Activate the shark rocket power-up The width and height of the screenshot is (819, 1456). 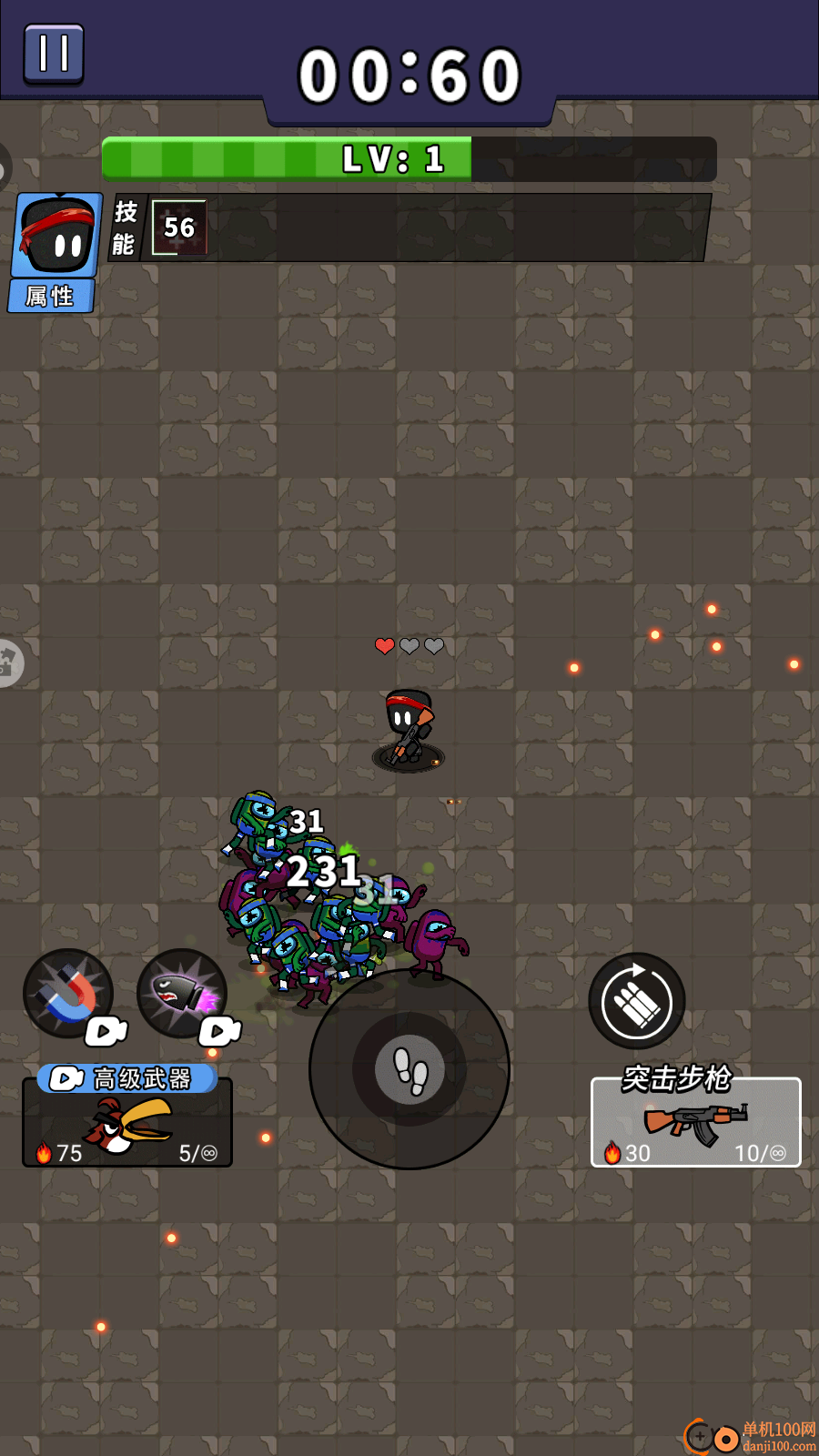coord(182,994)
